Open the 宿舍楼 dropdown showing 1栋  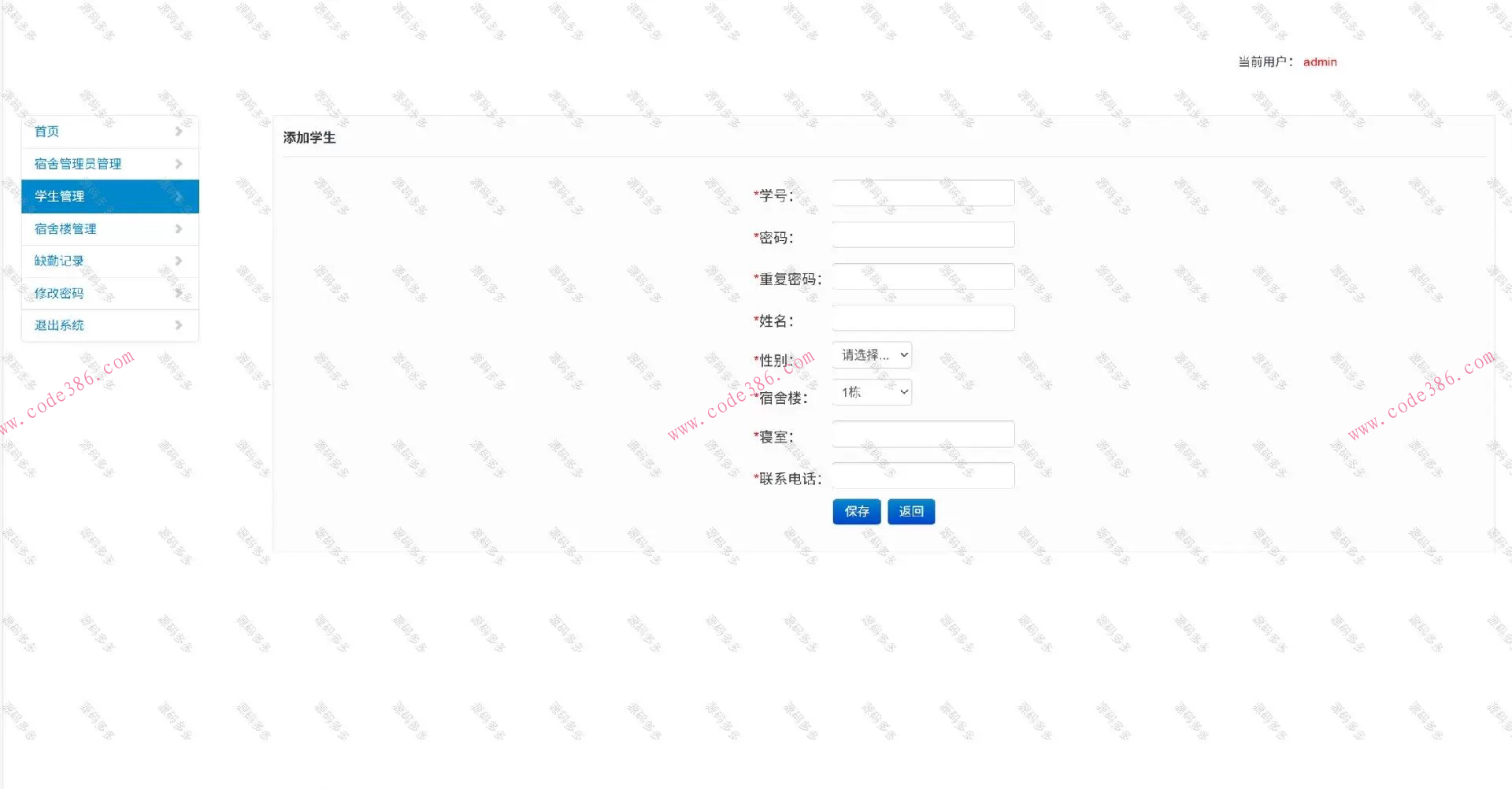coord(872,392)
